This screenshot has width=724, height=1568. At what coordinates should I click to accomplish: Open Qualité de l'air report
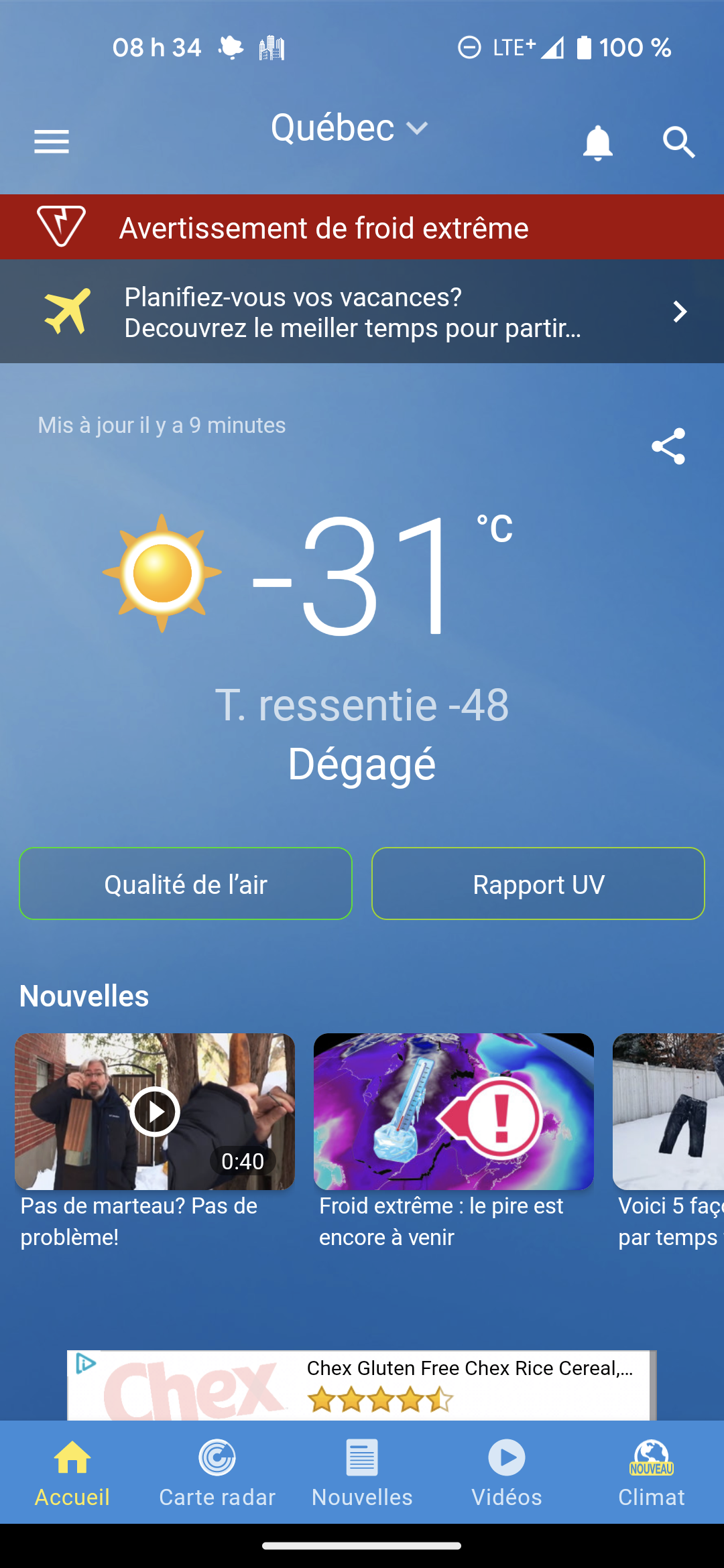[x=186, y=885]
